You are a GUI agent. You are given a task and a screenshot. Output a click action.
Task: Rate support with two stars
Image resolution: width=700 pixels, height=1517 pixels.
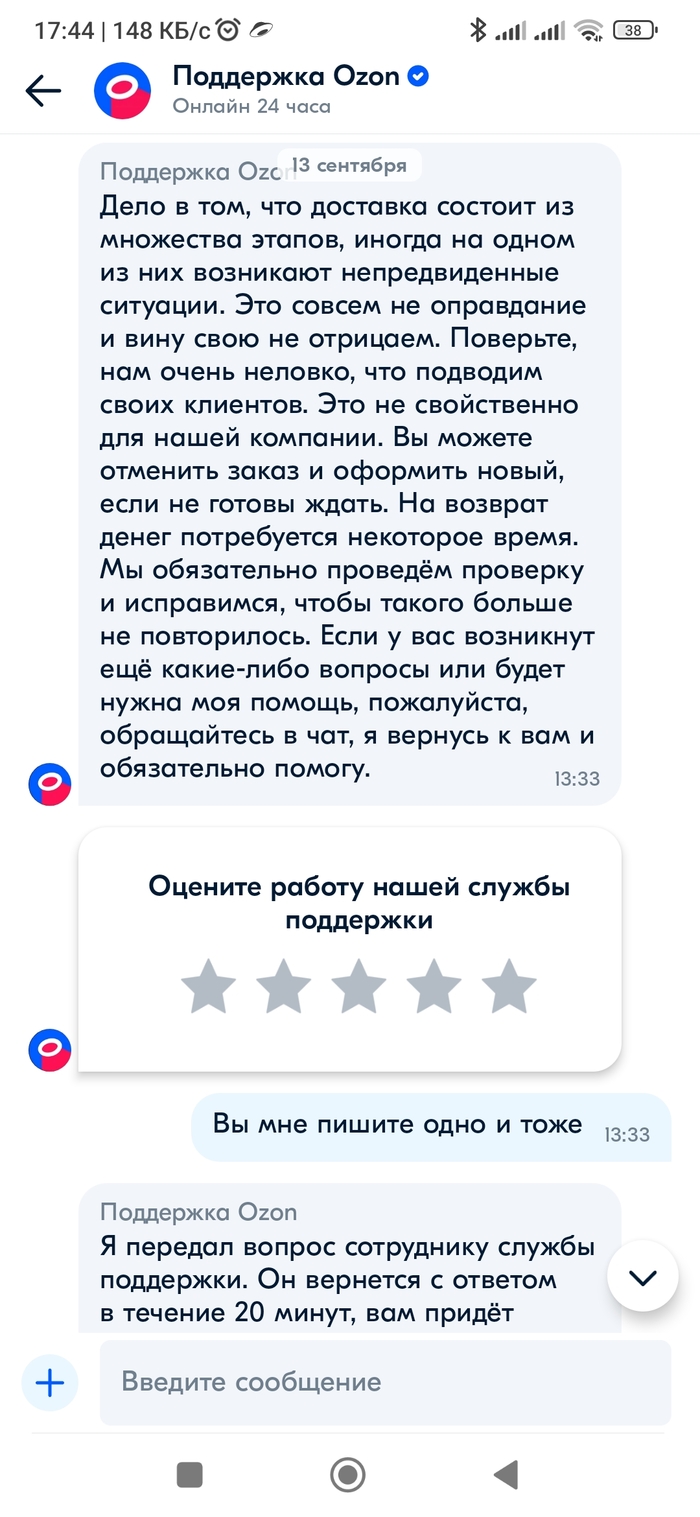tap(283, 987)
